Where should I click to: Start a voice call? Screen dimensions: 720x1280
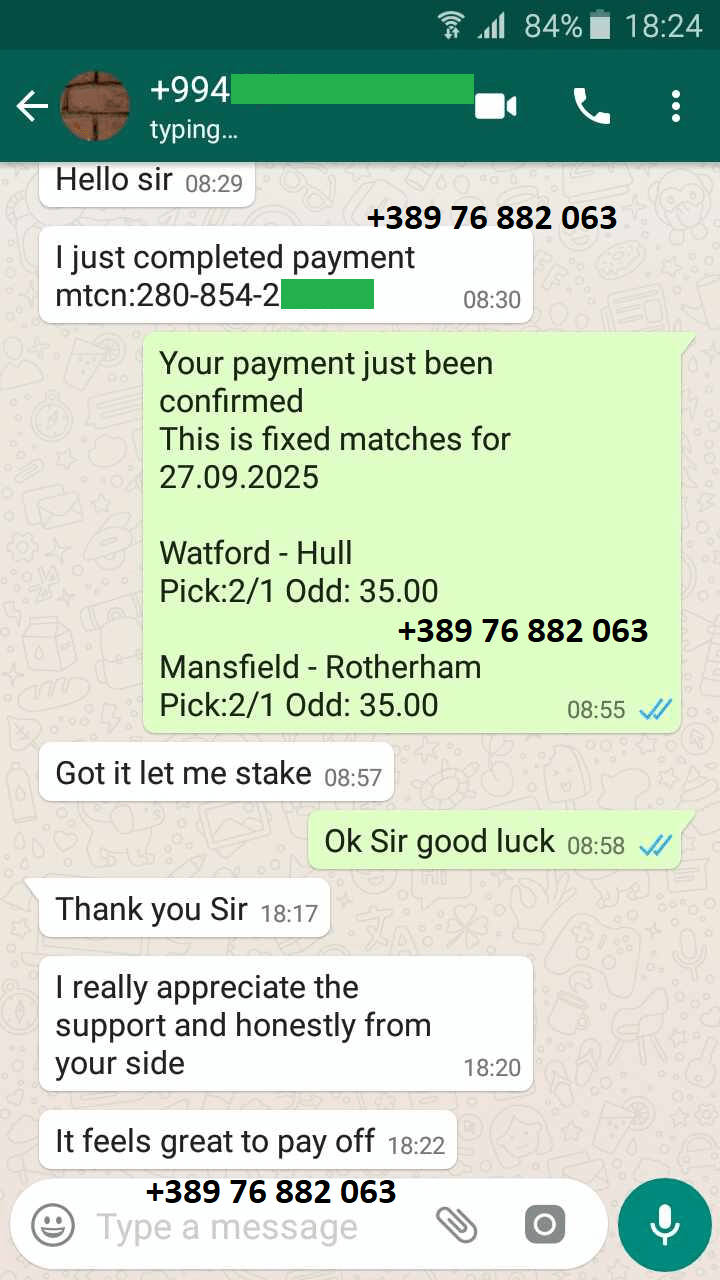(x=591, y=106)
